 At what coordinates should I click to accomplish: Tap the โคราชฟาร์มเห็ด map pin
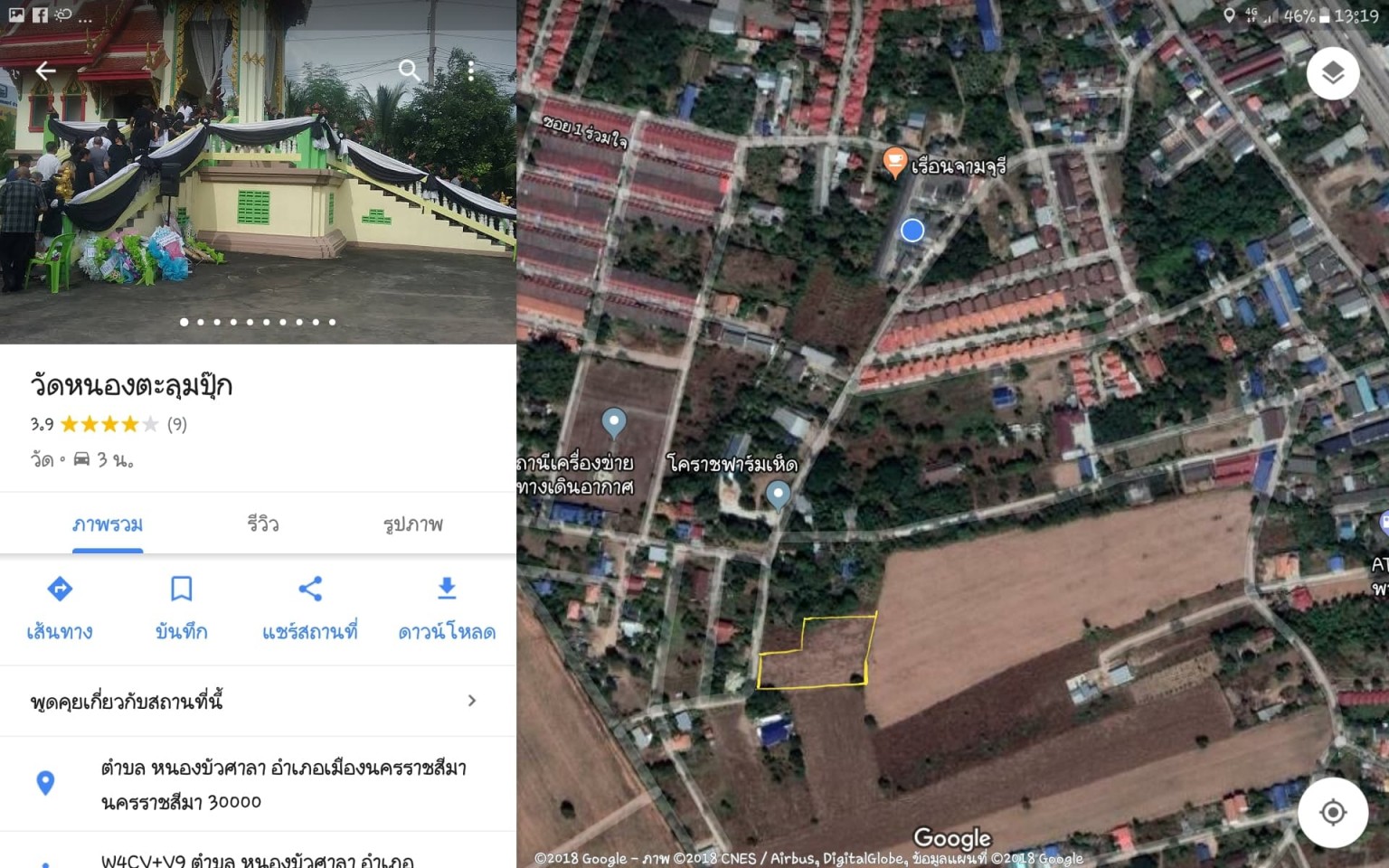click(778, 494)
